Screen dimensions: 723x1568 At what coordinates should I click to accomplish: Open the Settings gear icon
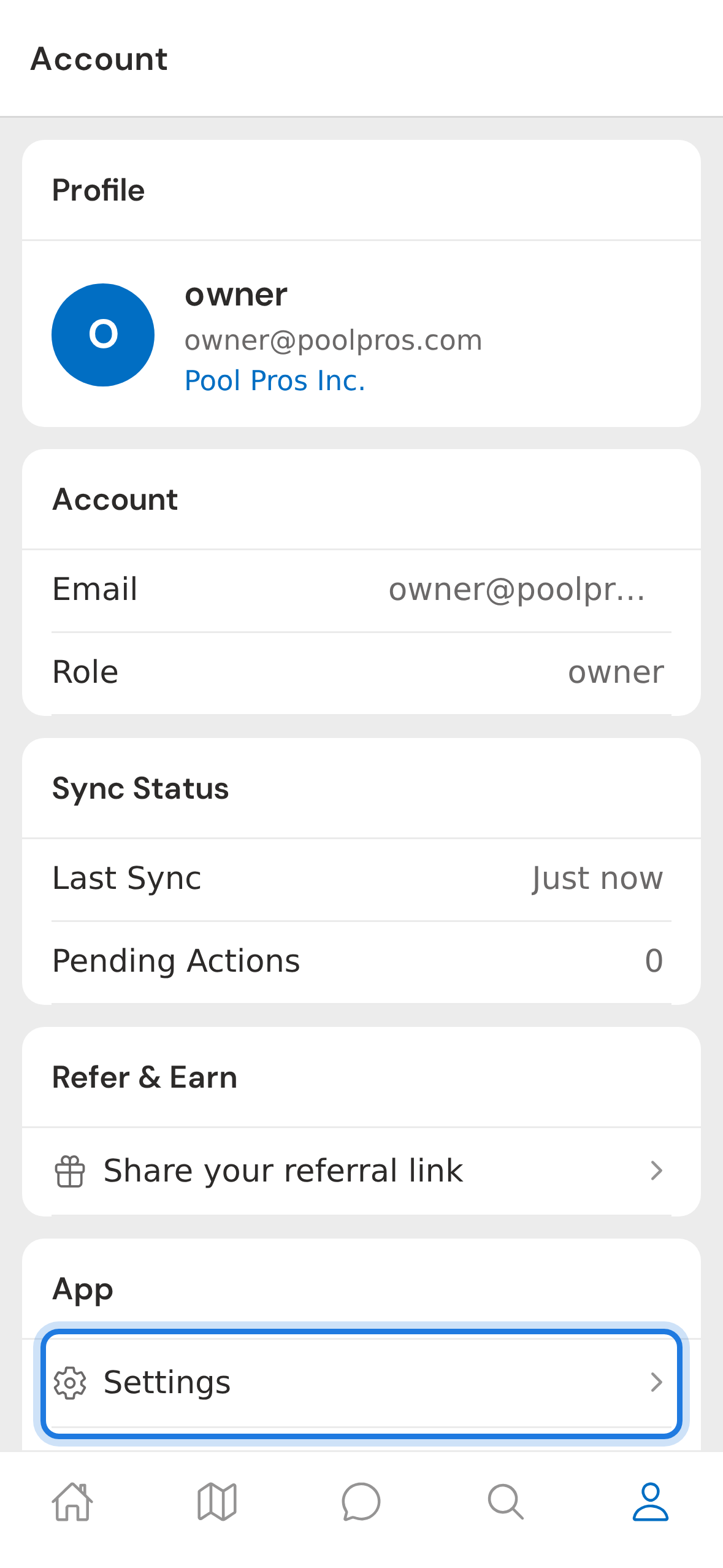(x=71, y=1383)
